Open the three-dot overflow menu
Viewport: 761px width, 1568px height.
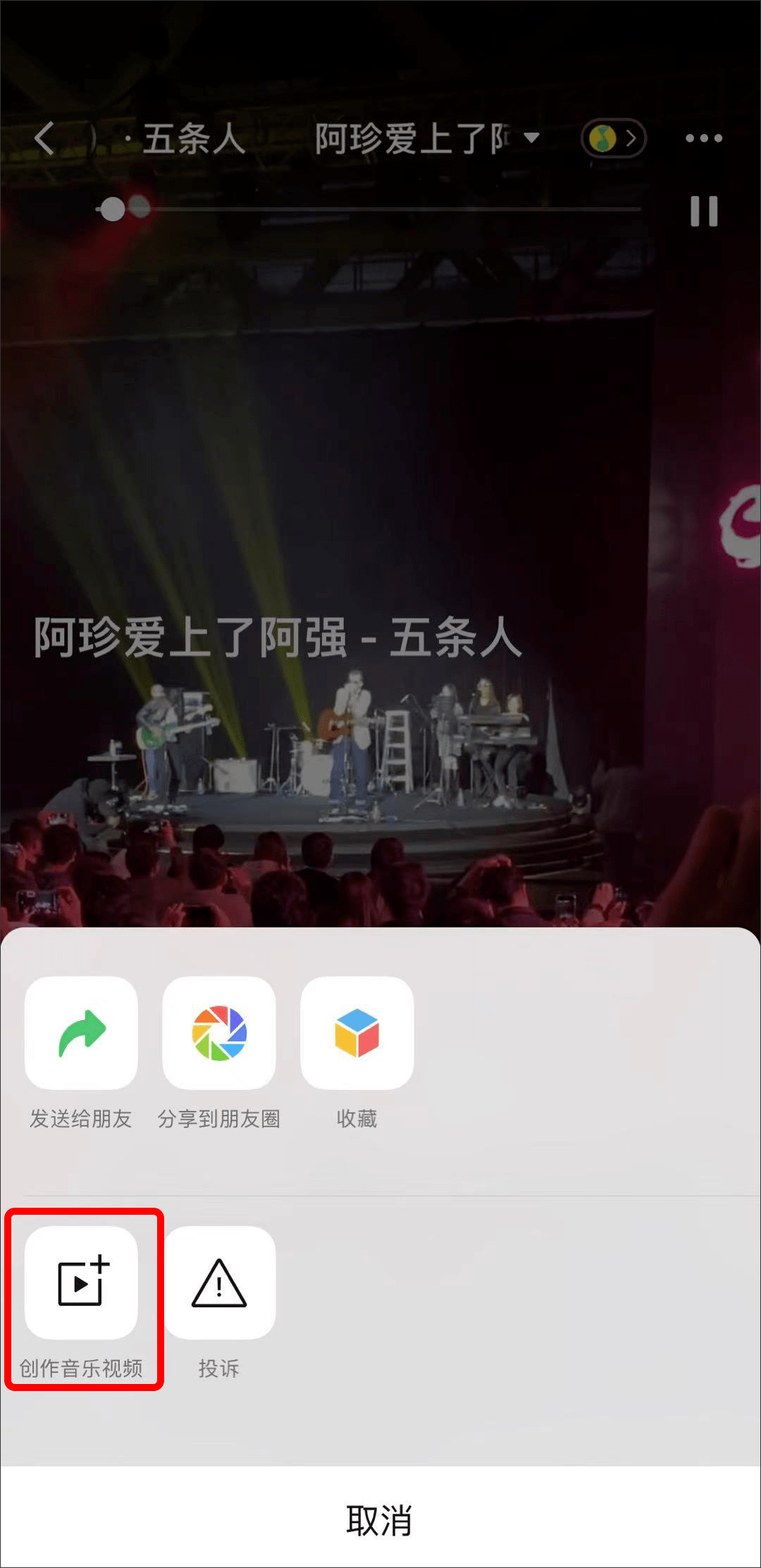click(x=704, y=138)
